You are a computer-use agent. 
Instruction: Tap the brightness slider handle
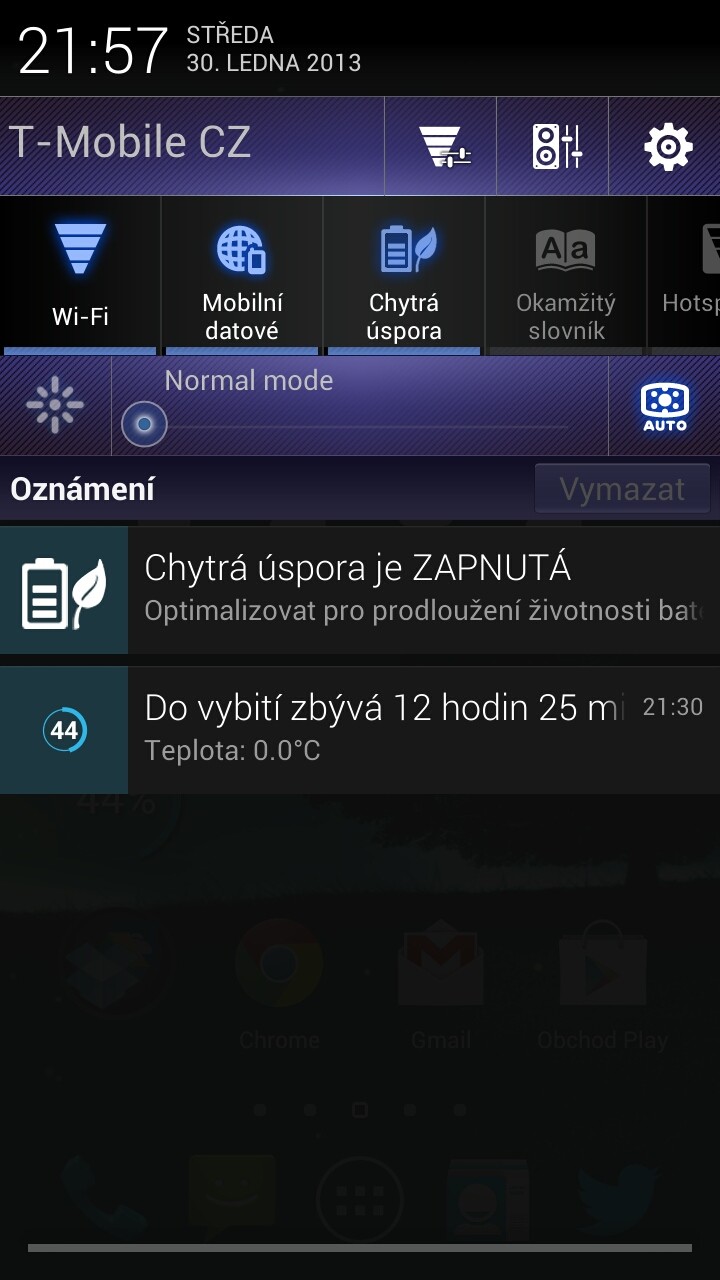point(144,425)
